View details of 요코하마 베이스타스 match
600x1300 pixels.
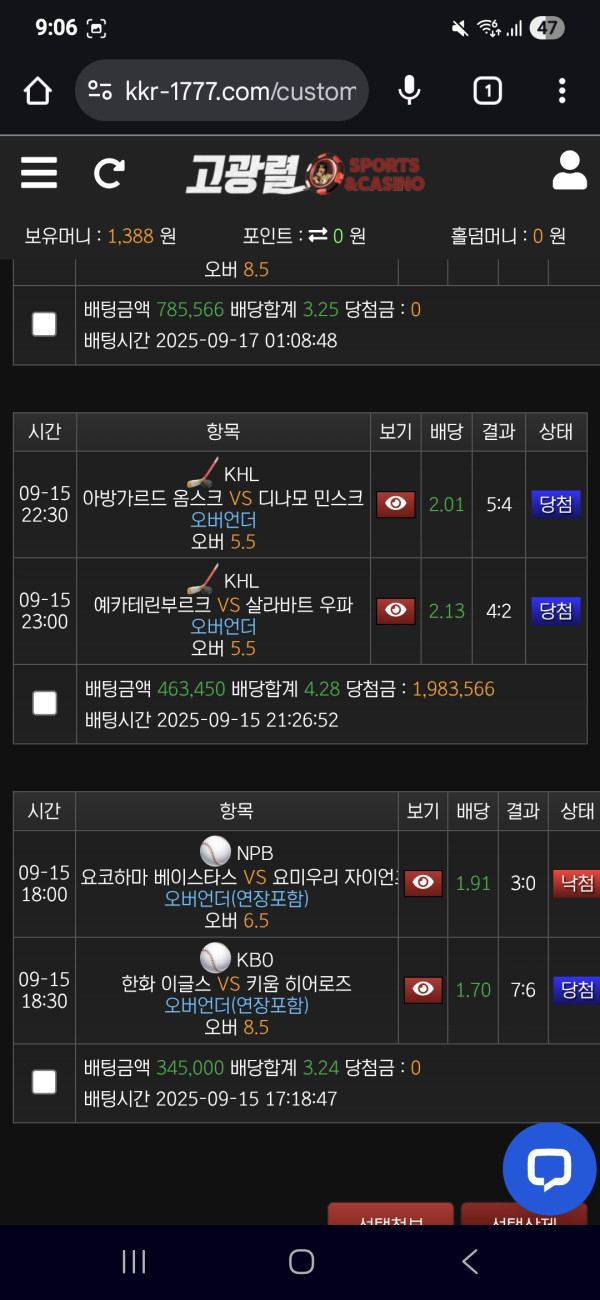(423, 882)
